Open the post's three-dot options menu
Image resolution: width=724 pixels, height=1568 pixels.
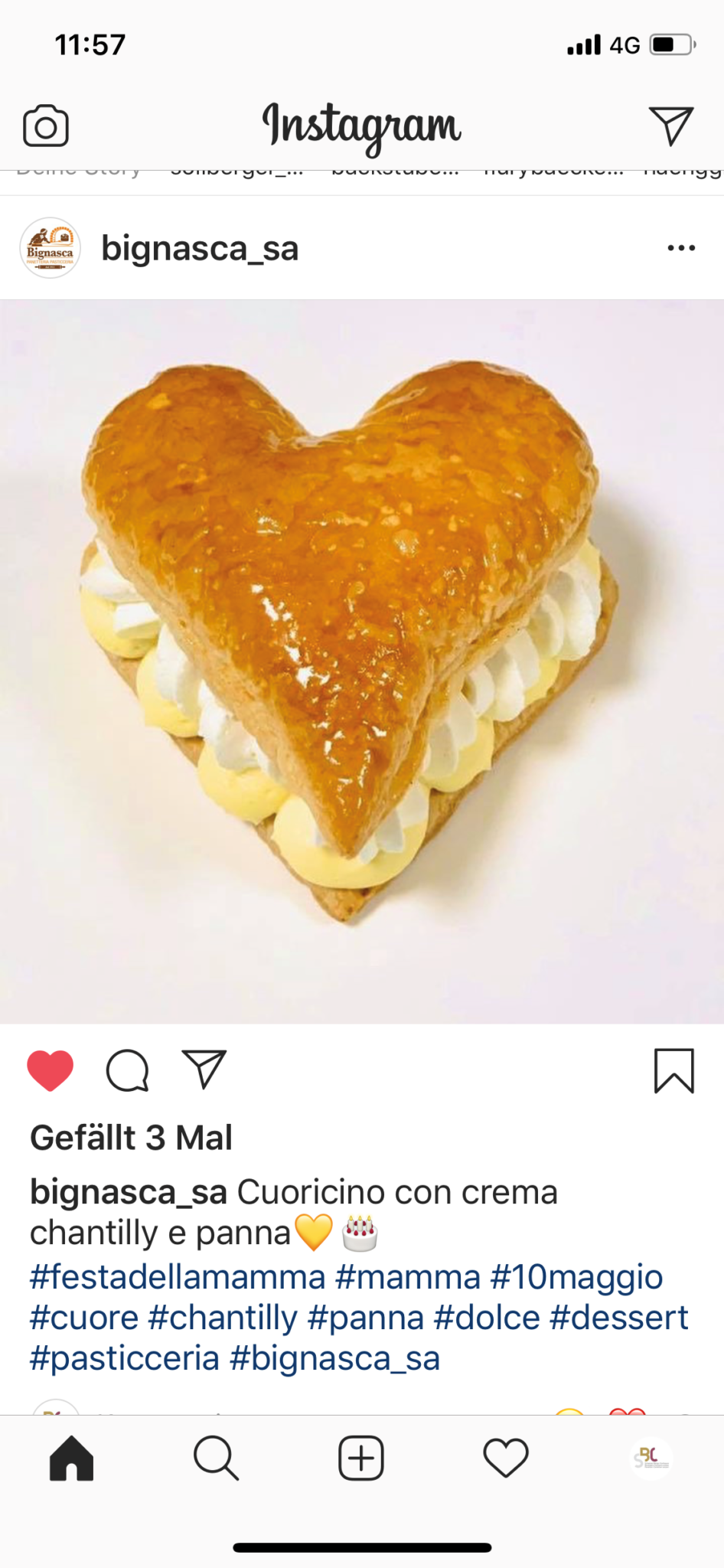681,248
